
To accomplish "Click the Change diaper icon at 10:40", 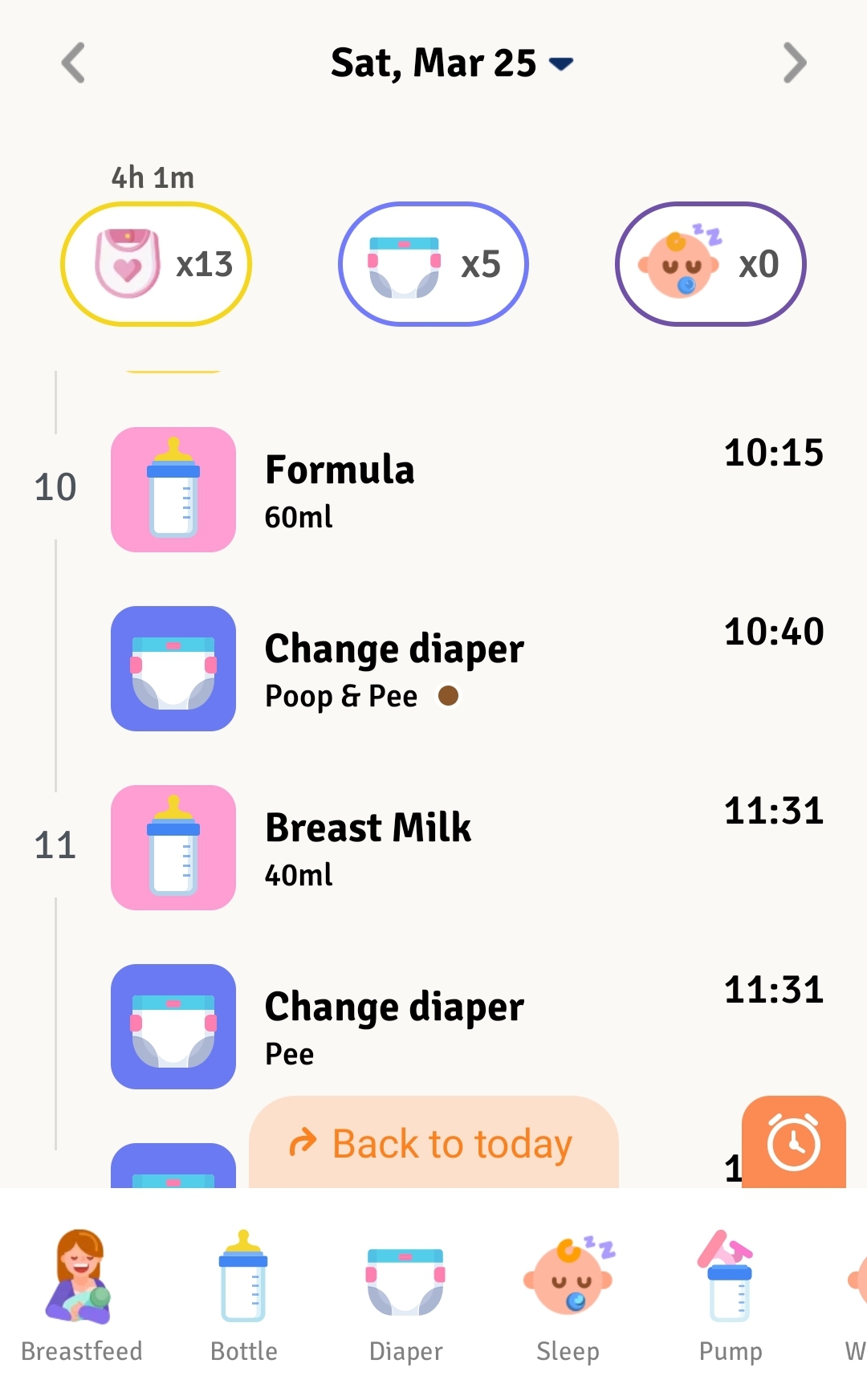I will (x=173, y=668).
